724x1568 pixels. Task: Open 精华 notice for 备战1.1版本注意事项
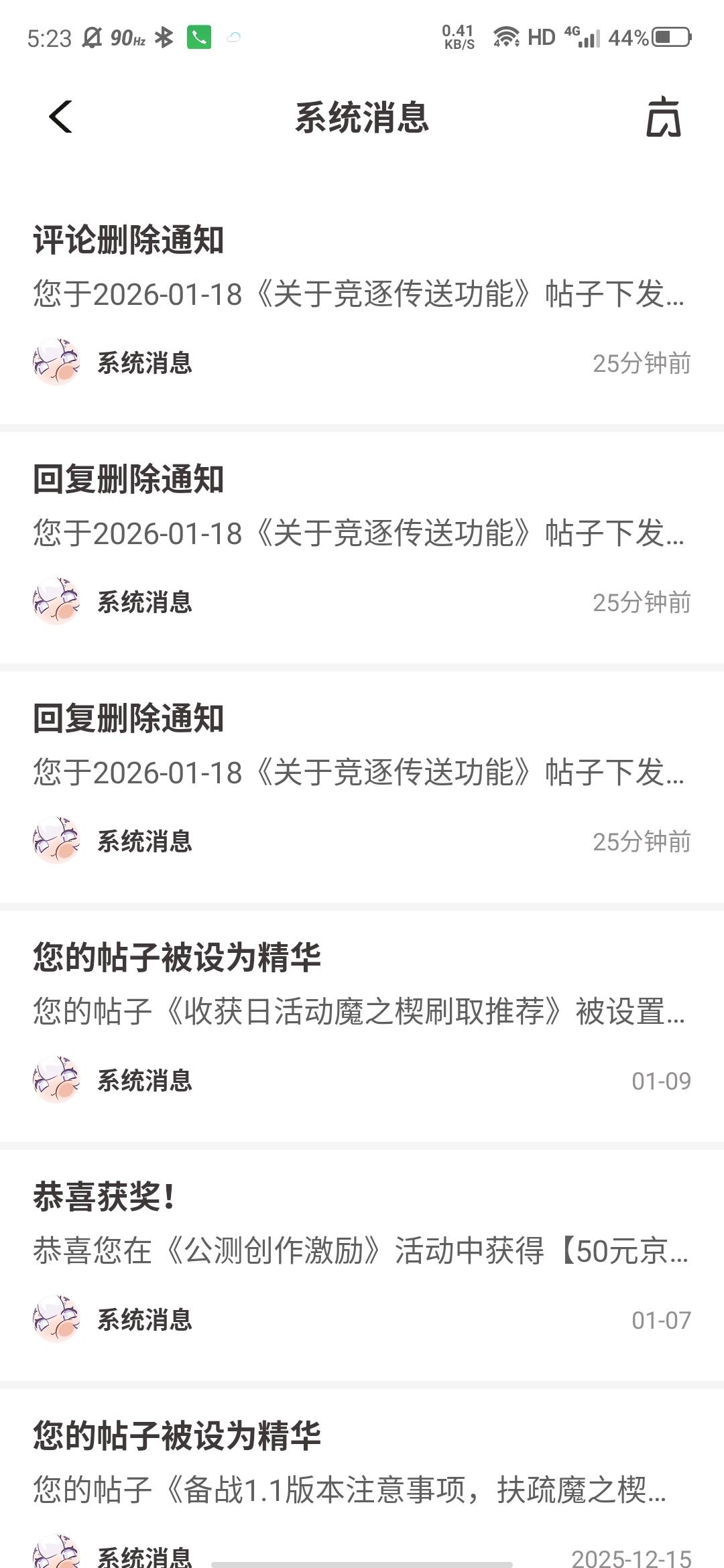click(x=361, y=1489)
